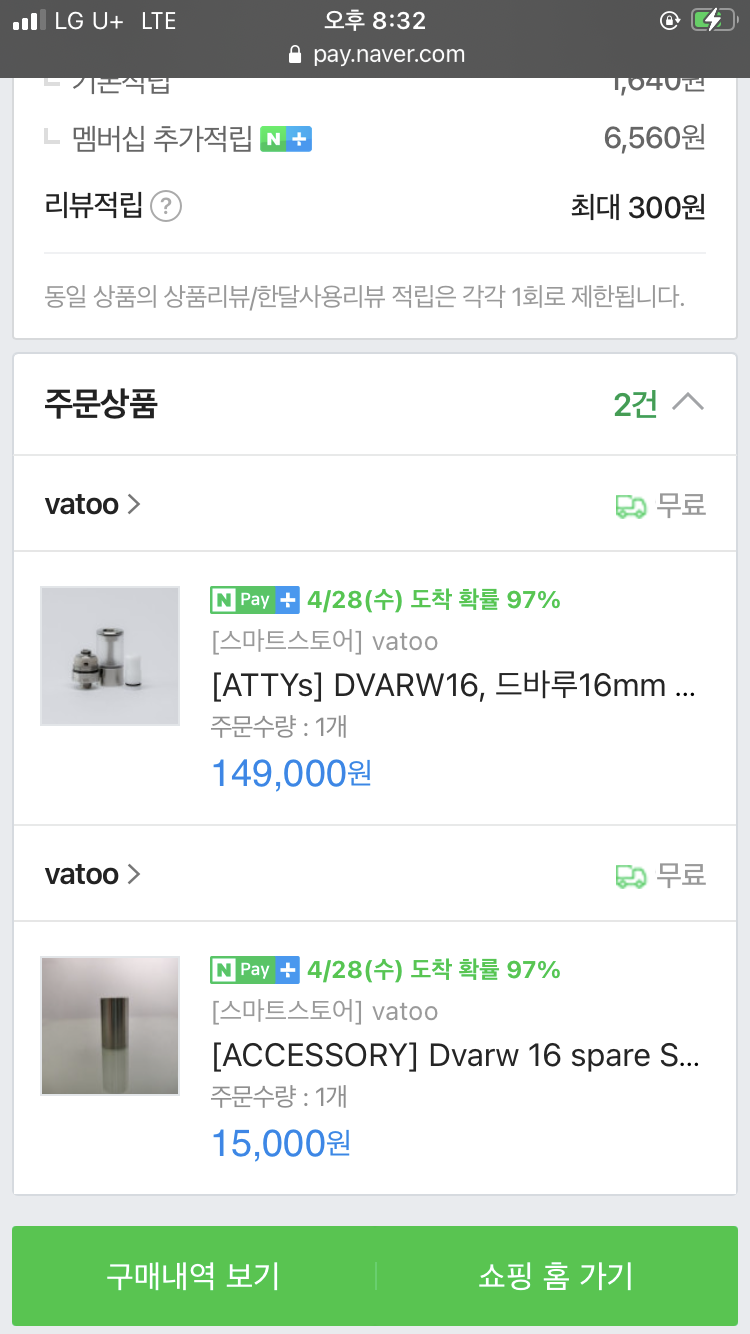Image resolution: width=750 pixels, height=1334 pixels.
Task: Open the Dvarw 16 spare product image
Action: point(110,1026)
